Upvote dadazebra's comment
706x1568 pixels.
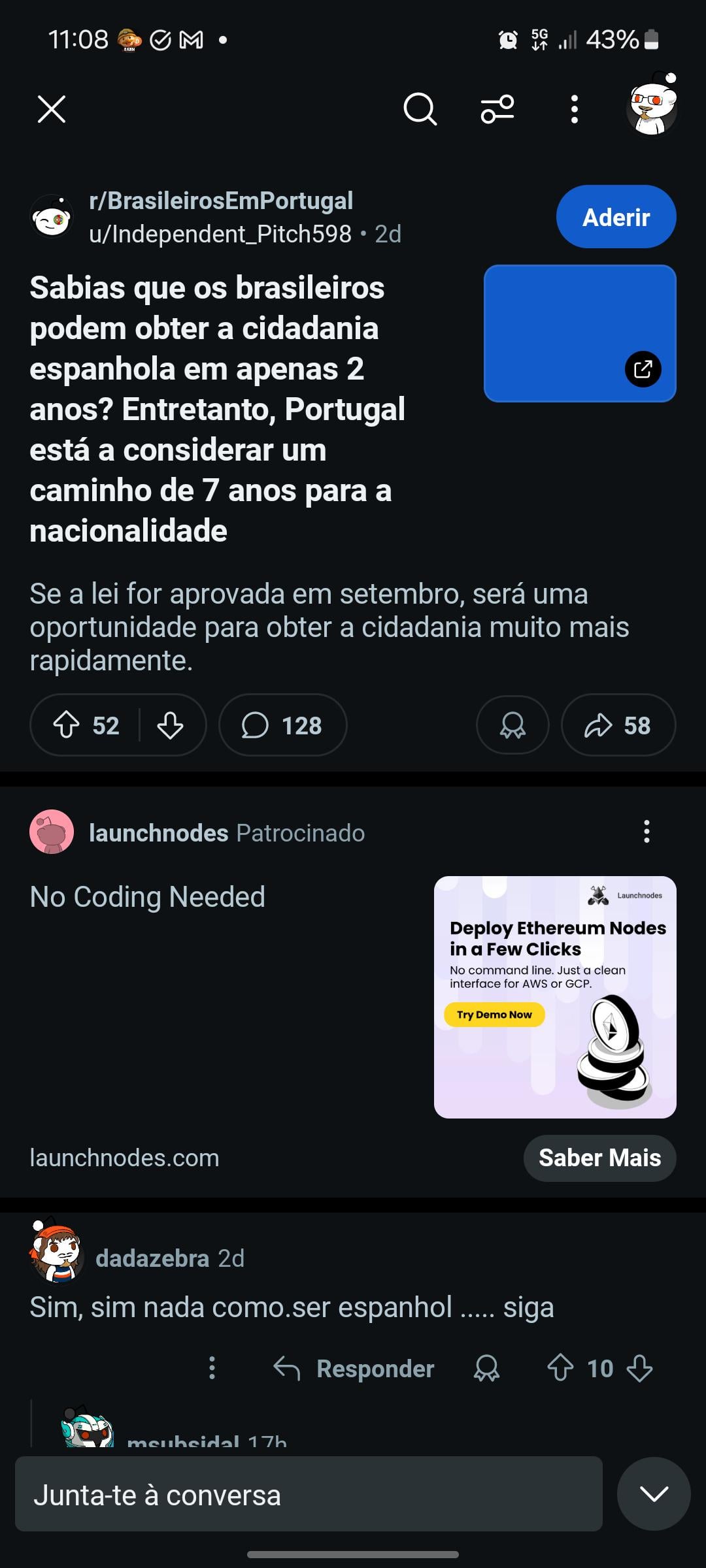pos(560,1368)
